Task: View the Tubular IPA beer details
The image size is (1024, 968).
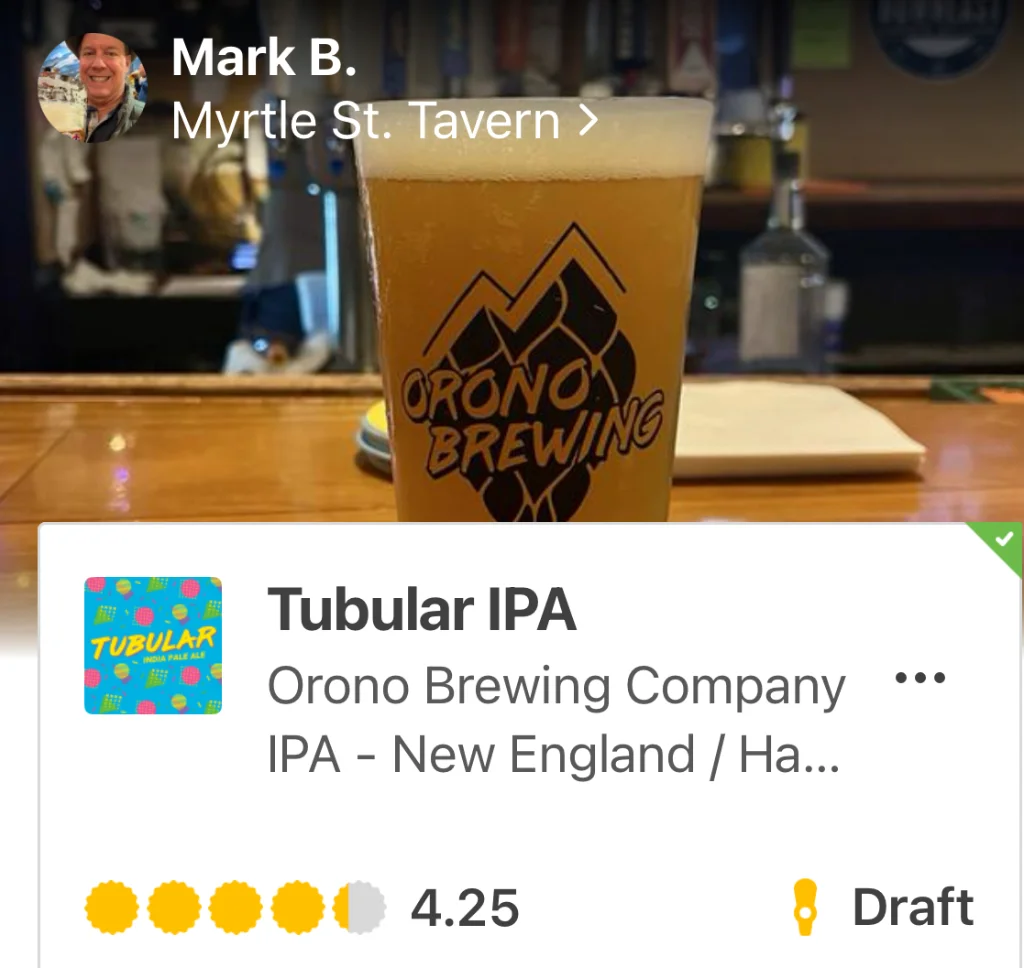Action: click(422, 610)
